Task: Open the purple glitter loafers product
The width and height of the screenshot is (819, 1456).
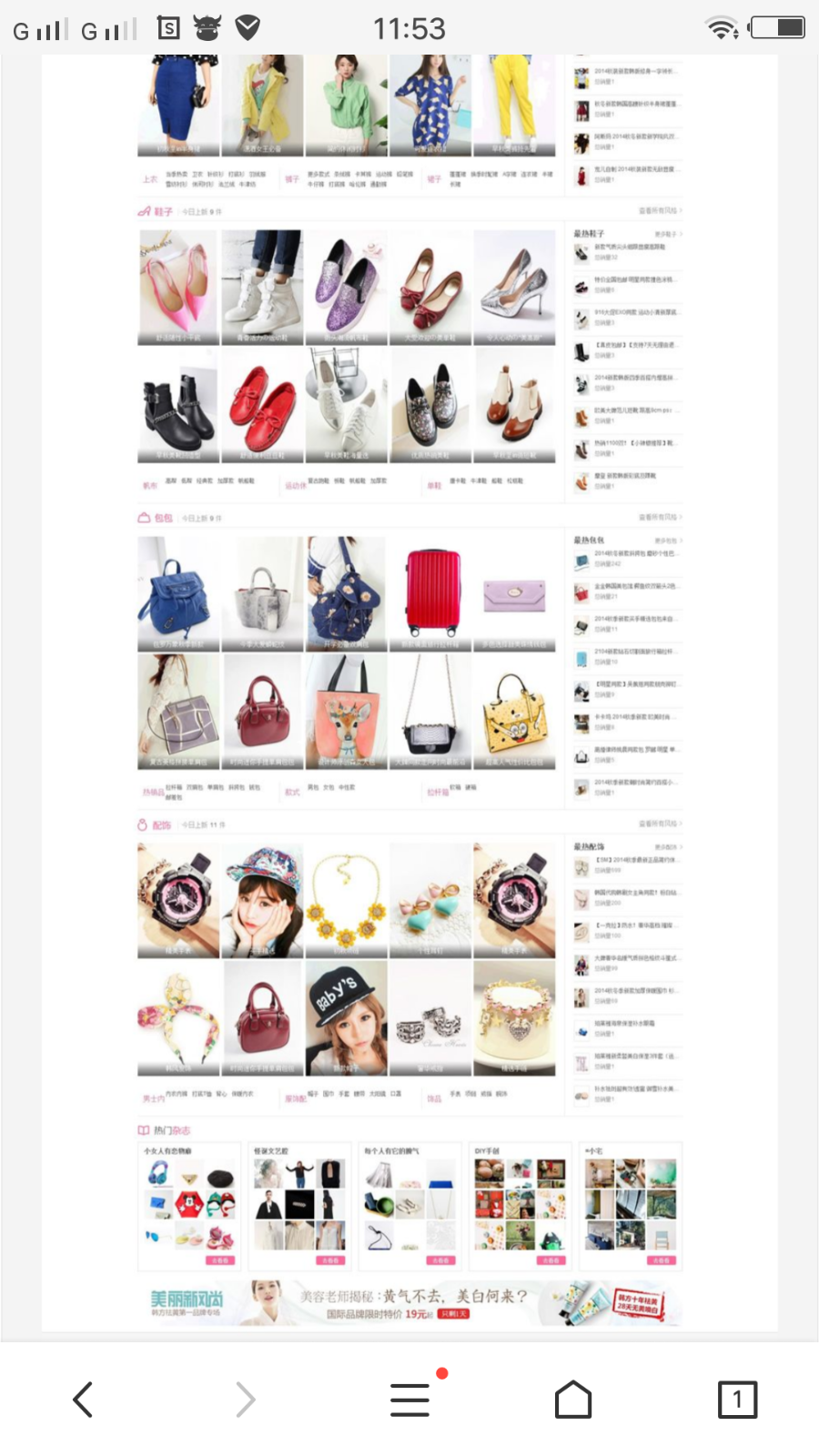Action: click(x=346, y=288)
